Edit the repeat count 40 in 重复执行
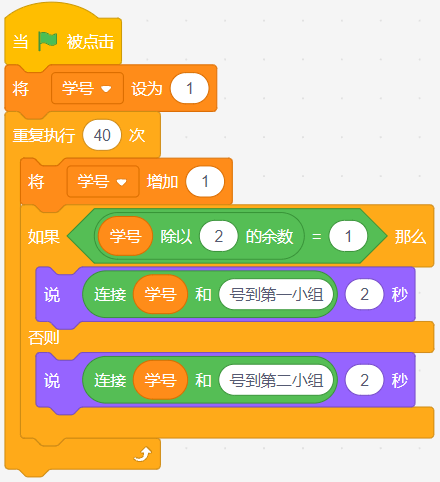Viewport: 440px width, 482px height. pos(102,135)
